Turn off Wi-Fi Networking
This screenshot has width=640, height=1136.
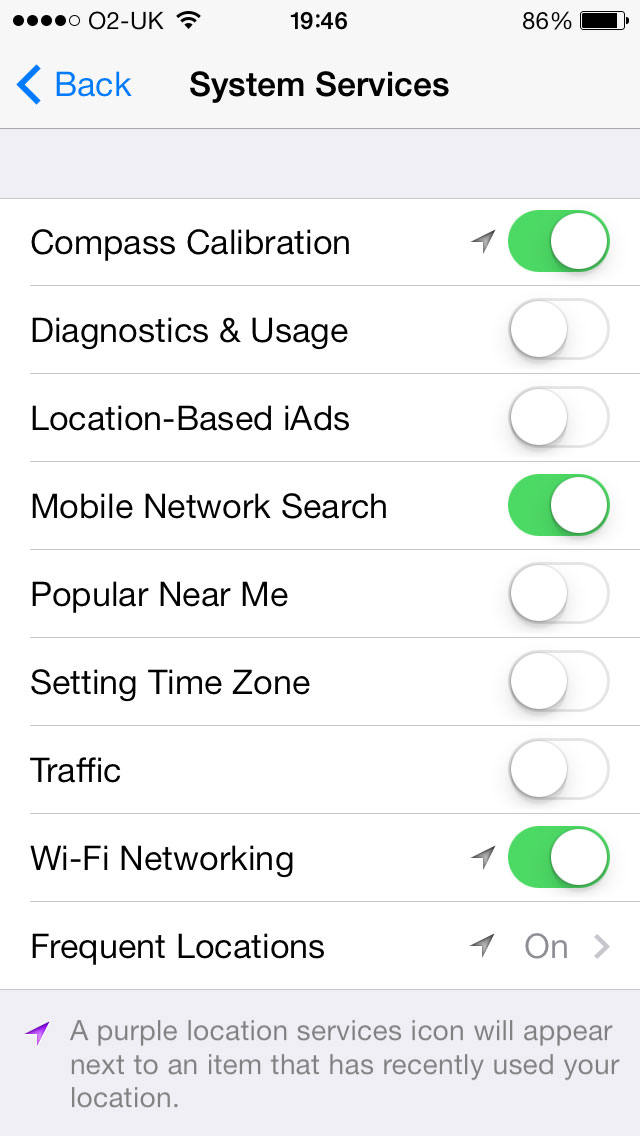coord(558,858)
